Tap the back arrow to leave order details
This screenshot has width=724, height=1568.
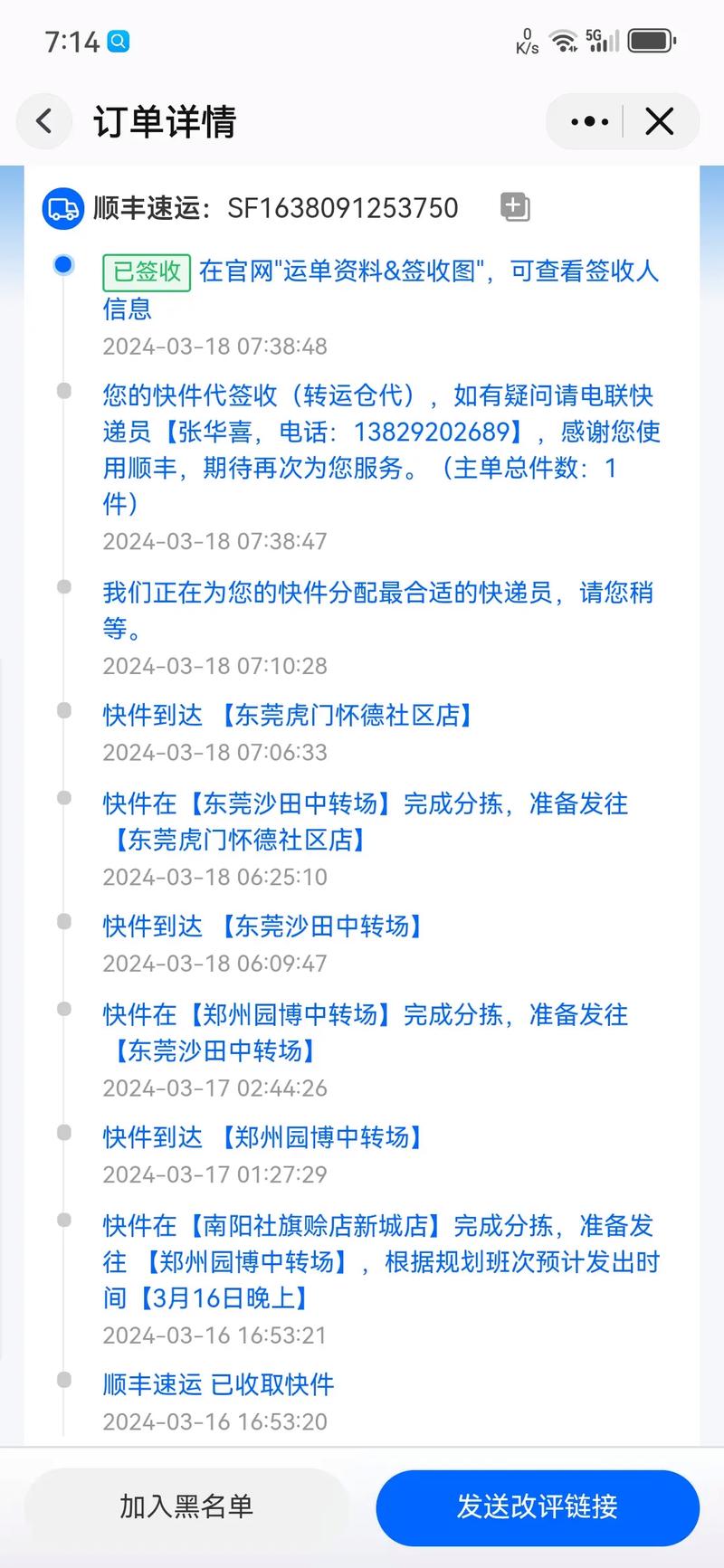tap(44, 121)
